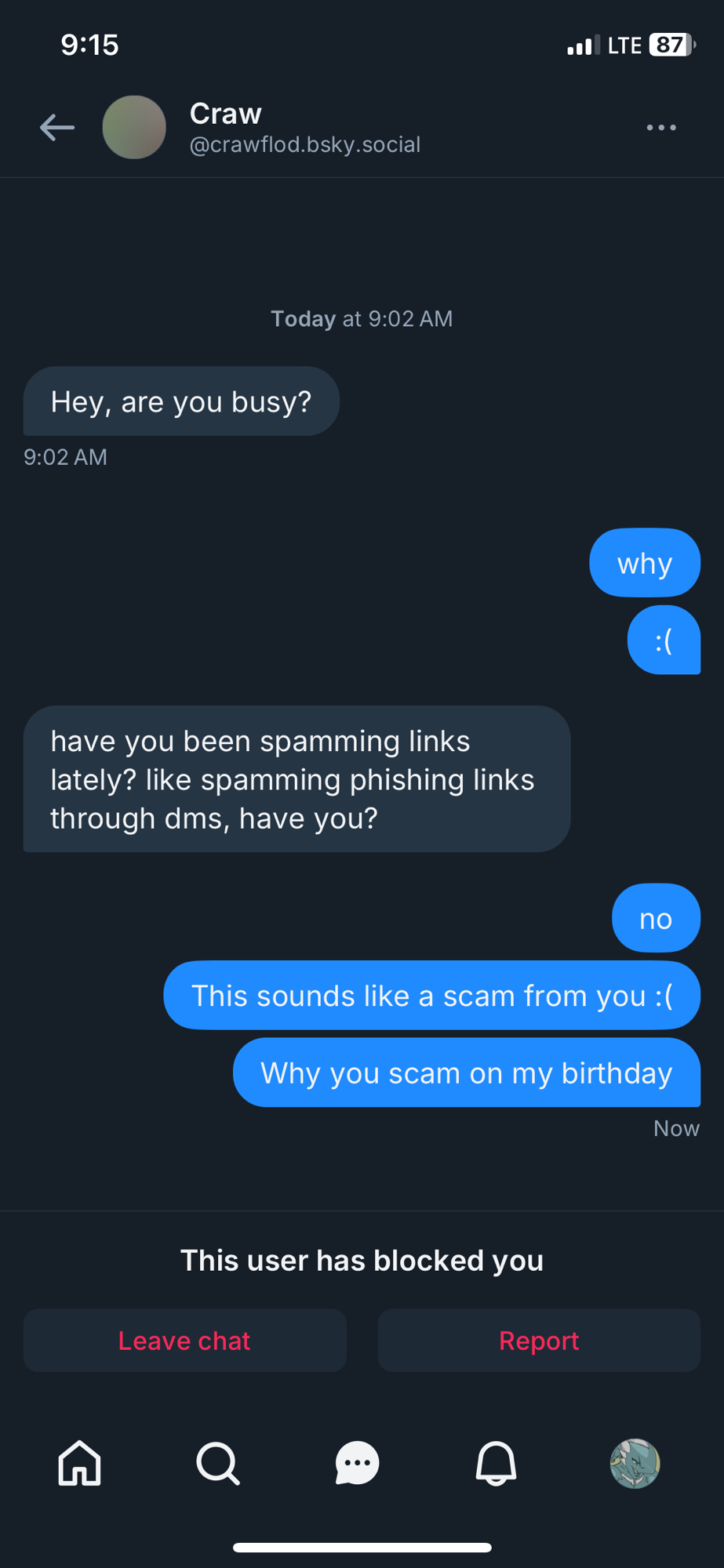Open the three-dot conversation menu
The width and height of the screenshot is (724, 1568).
coord(660,127)
